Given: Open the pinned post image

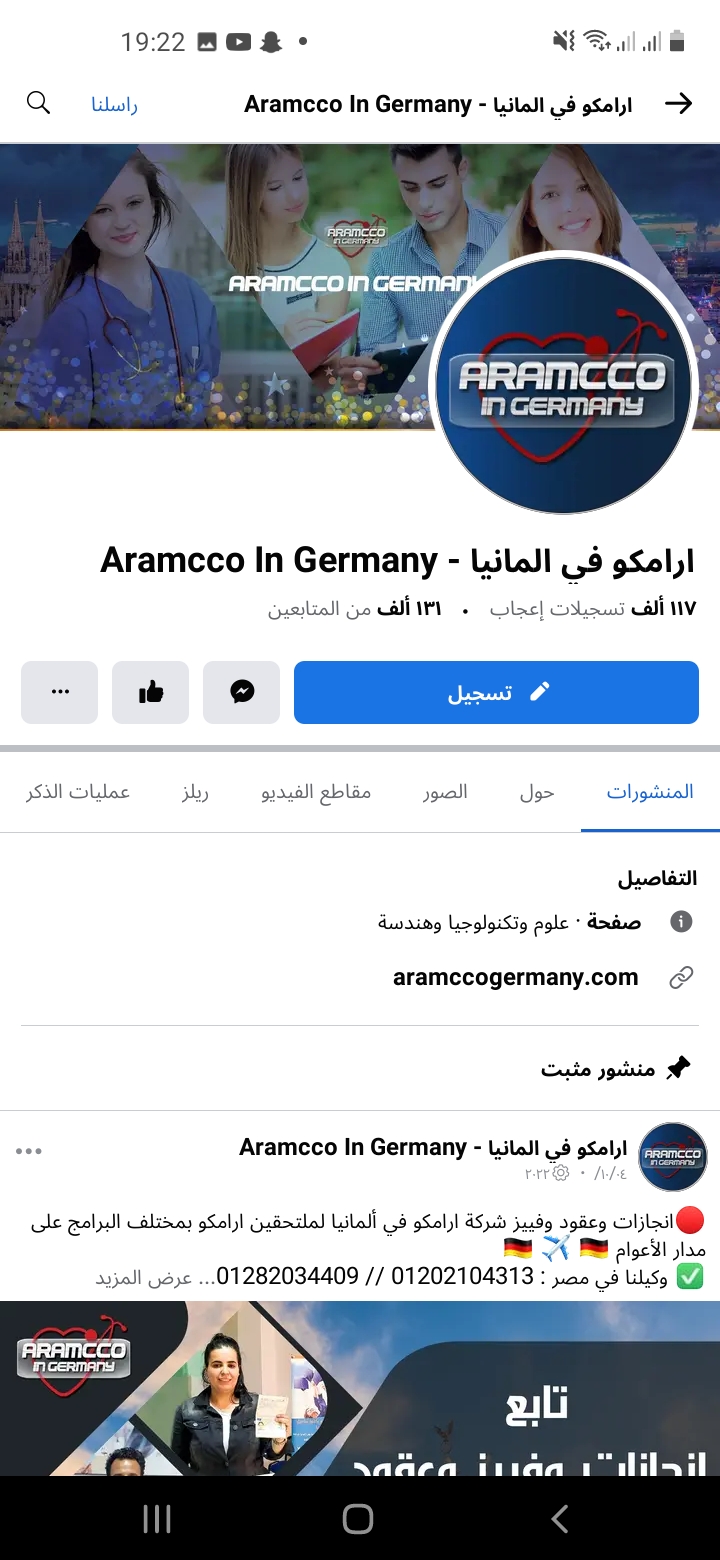Looking at the screenshot, I should (360, 1388).
